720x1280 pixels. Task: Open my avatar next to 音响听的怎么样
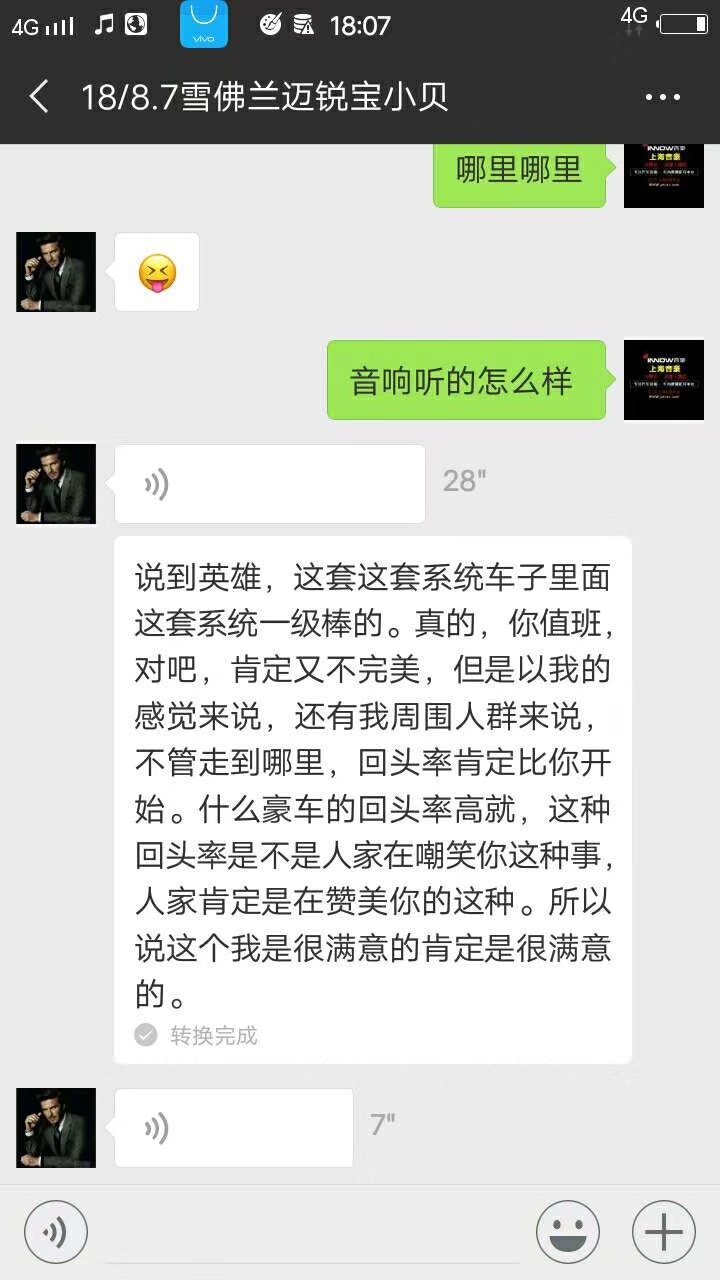point(664,380)
